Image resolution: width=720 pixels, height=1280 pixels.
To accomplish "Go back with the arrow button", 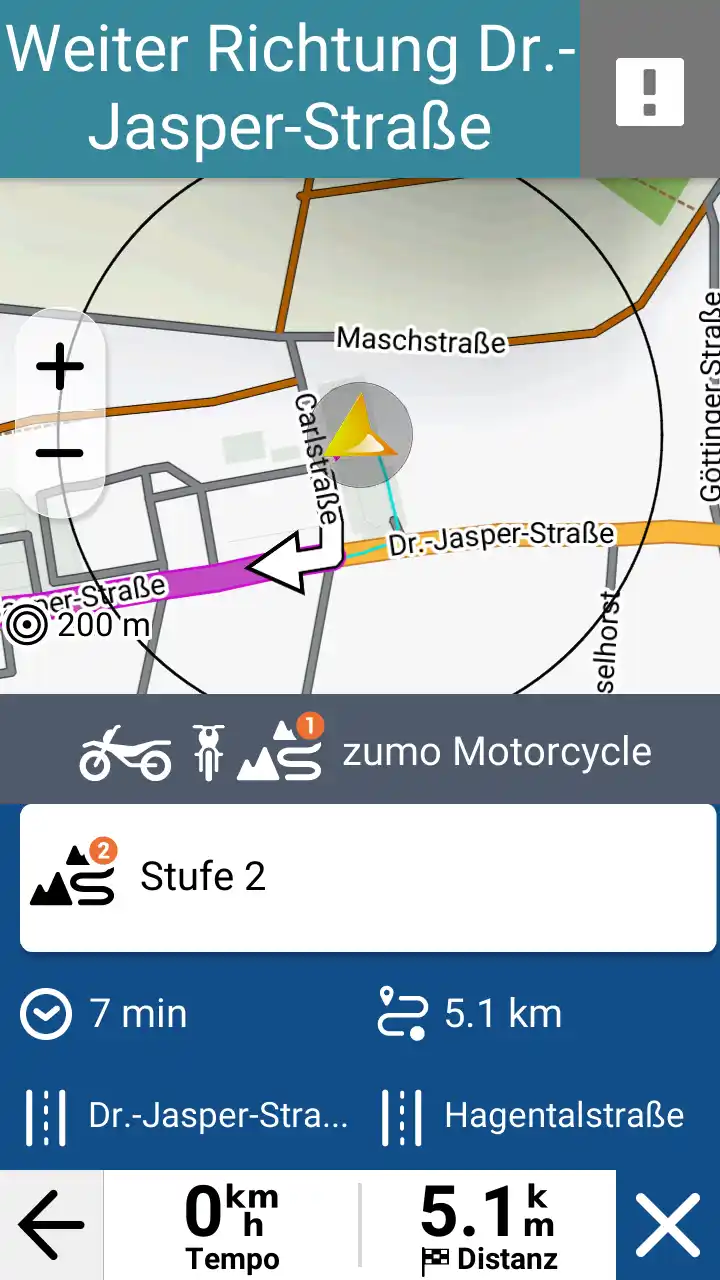I will pyautogui.click(x=51, y=1225).
